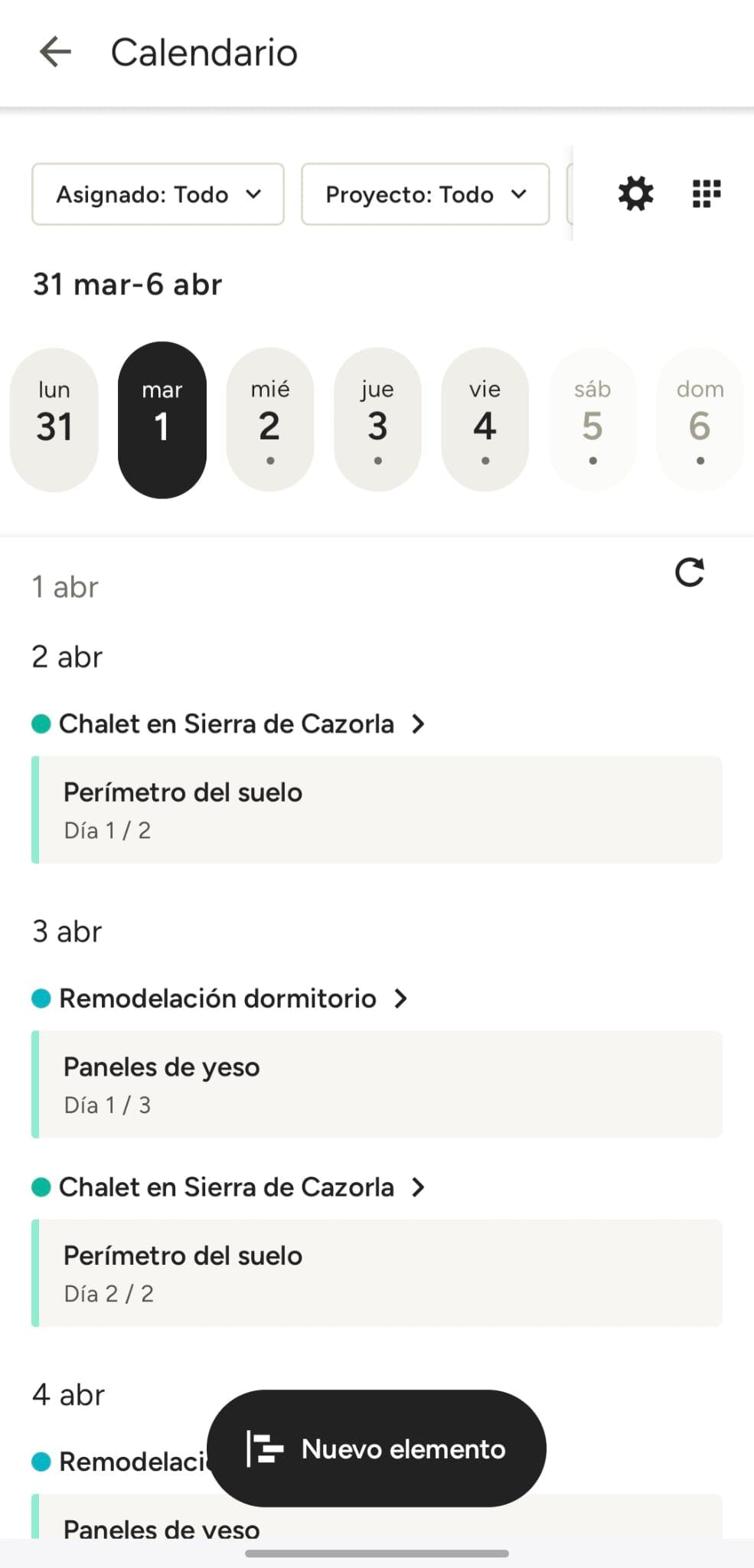Select Thursday 3

tap(377, 419)
